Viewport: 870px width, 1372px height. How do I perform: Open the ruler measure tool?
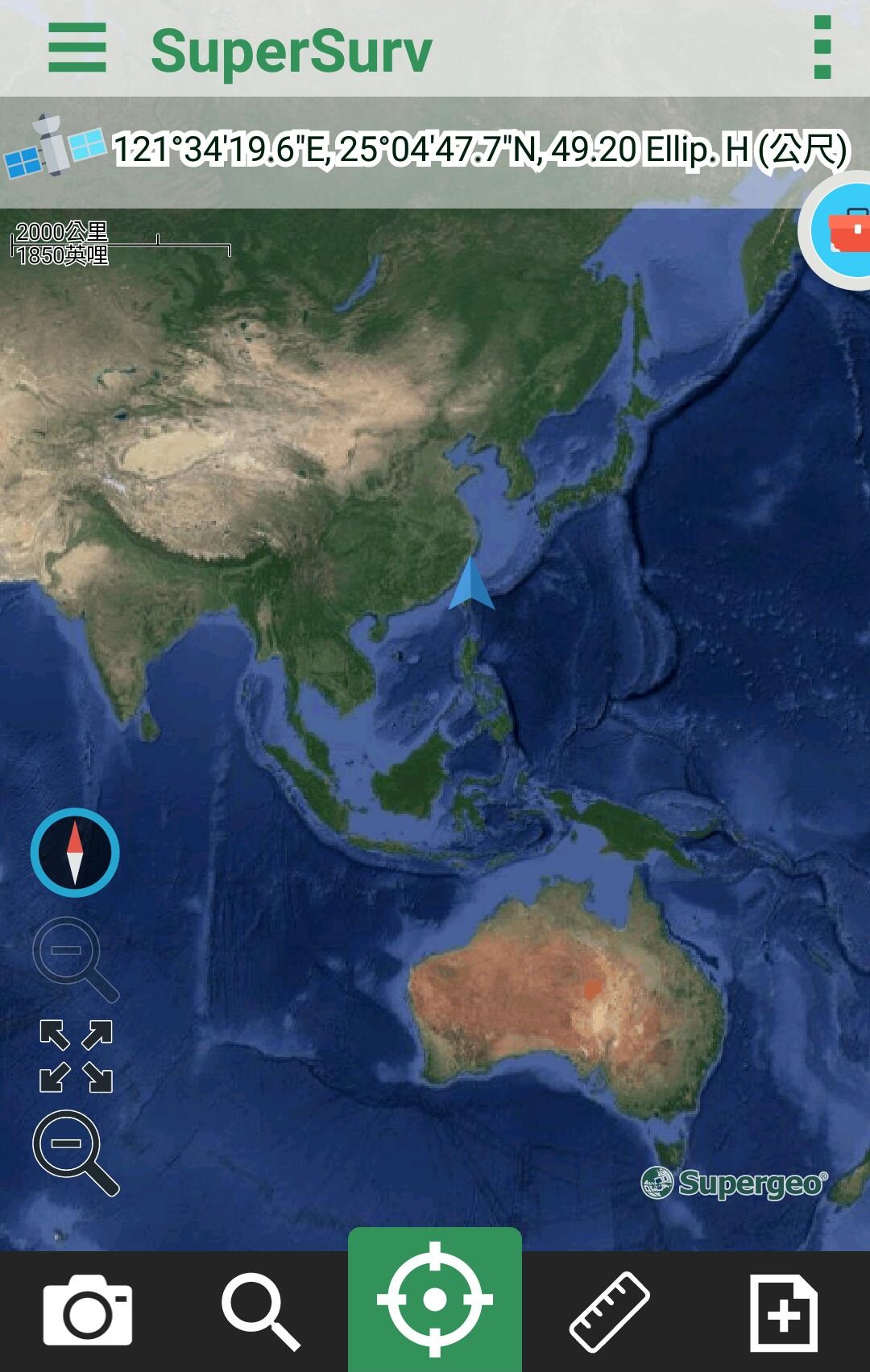610,1311
